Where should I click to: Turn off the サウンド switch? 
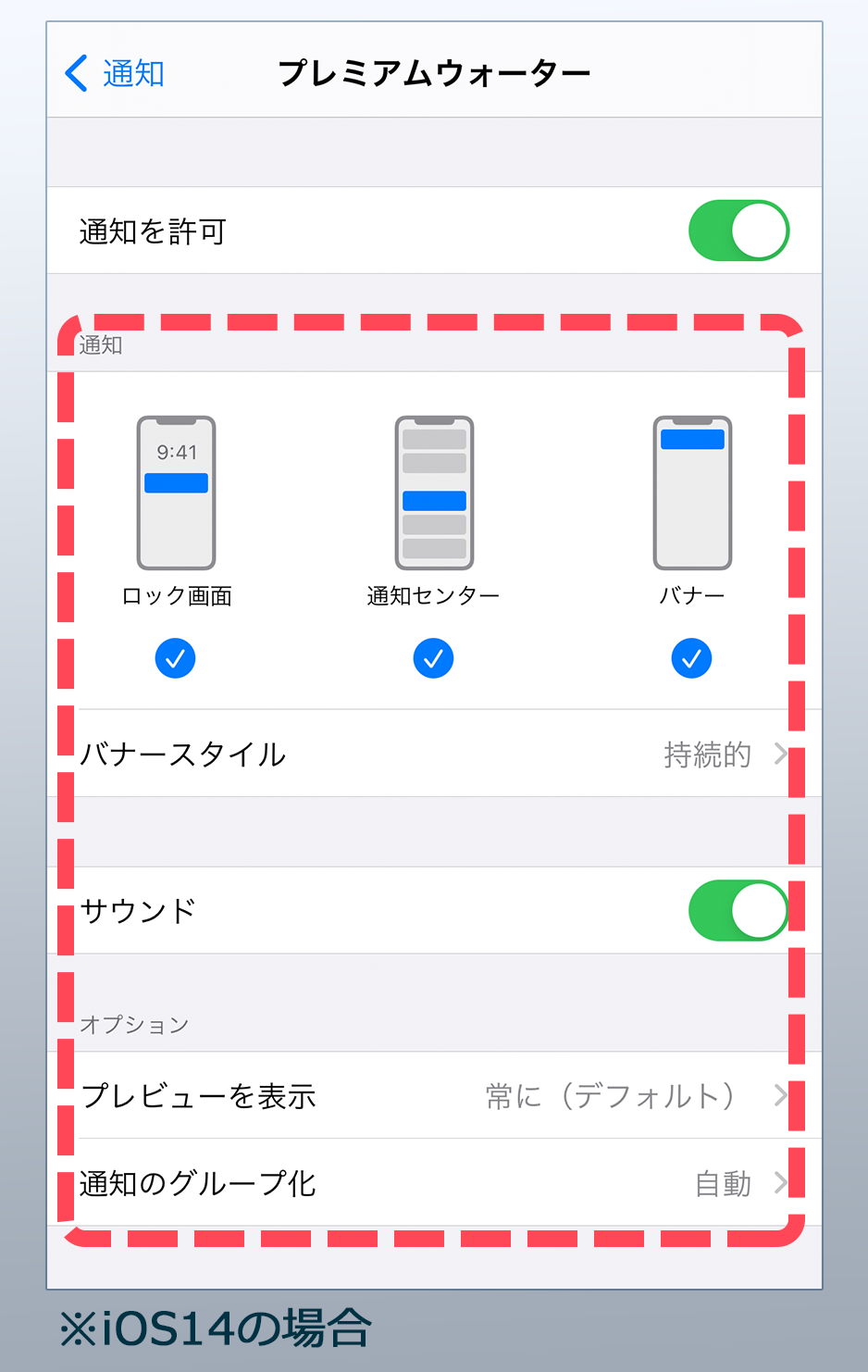[738, 910]
